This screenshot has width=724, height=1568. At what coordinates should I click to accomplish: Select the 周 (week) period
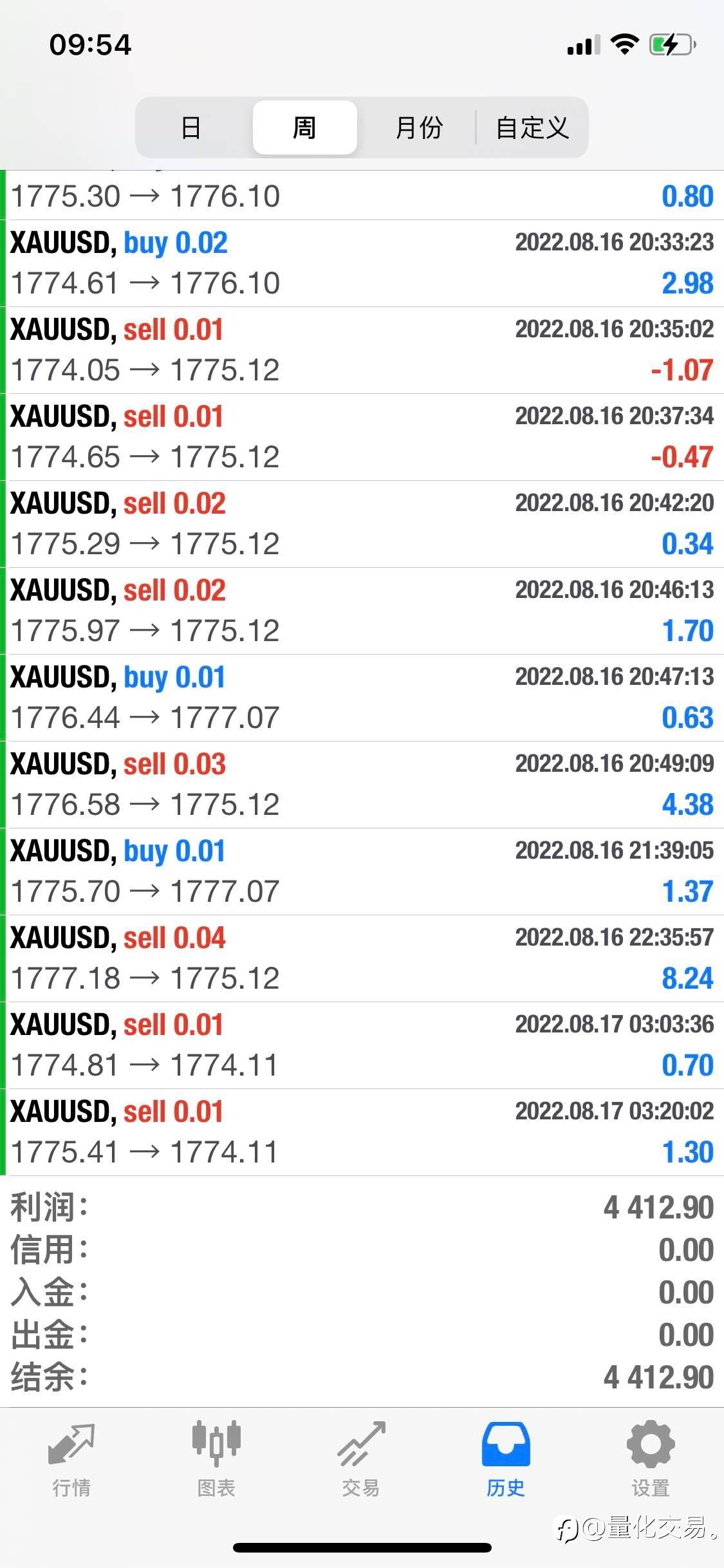304,127
